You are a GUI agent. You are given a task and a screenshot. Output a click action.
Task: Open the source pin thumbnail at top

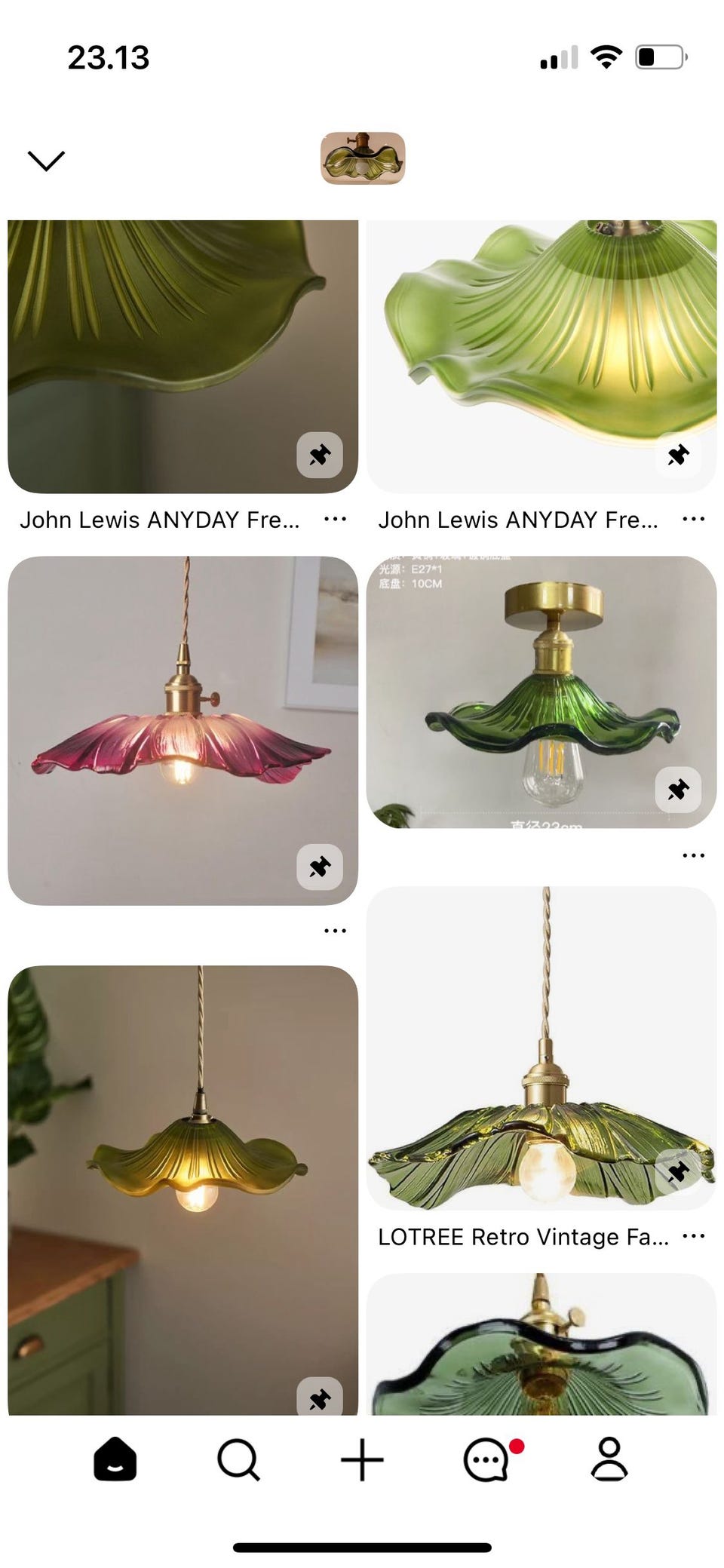[x=363, y=158]
